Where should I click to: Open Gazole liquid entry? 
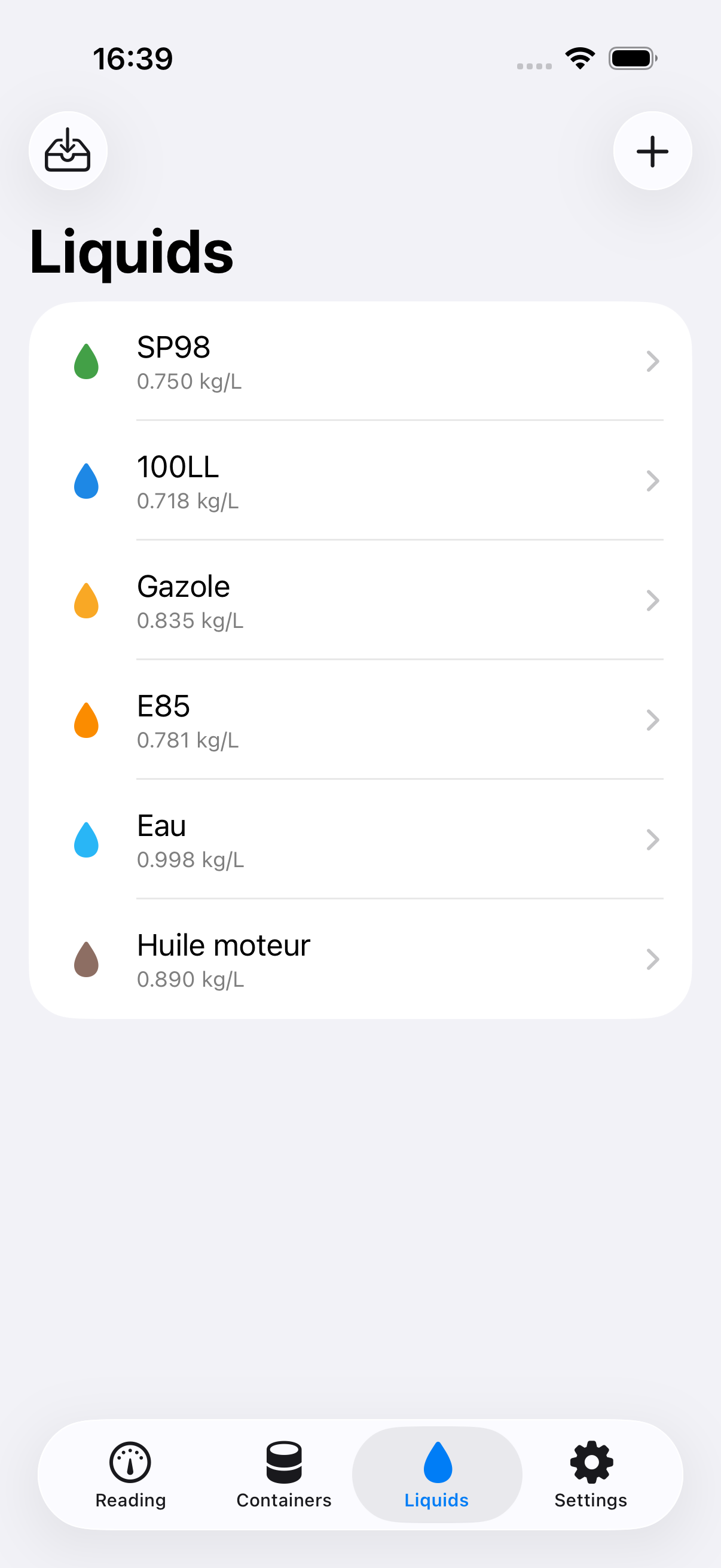point(360,600)
